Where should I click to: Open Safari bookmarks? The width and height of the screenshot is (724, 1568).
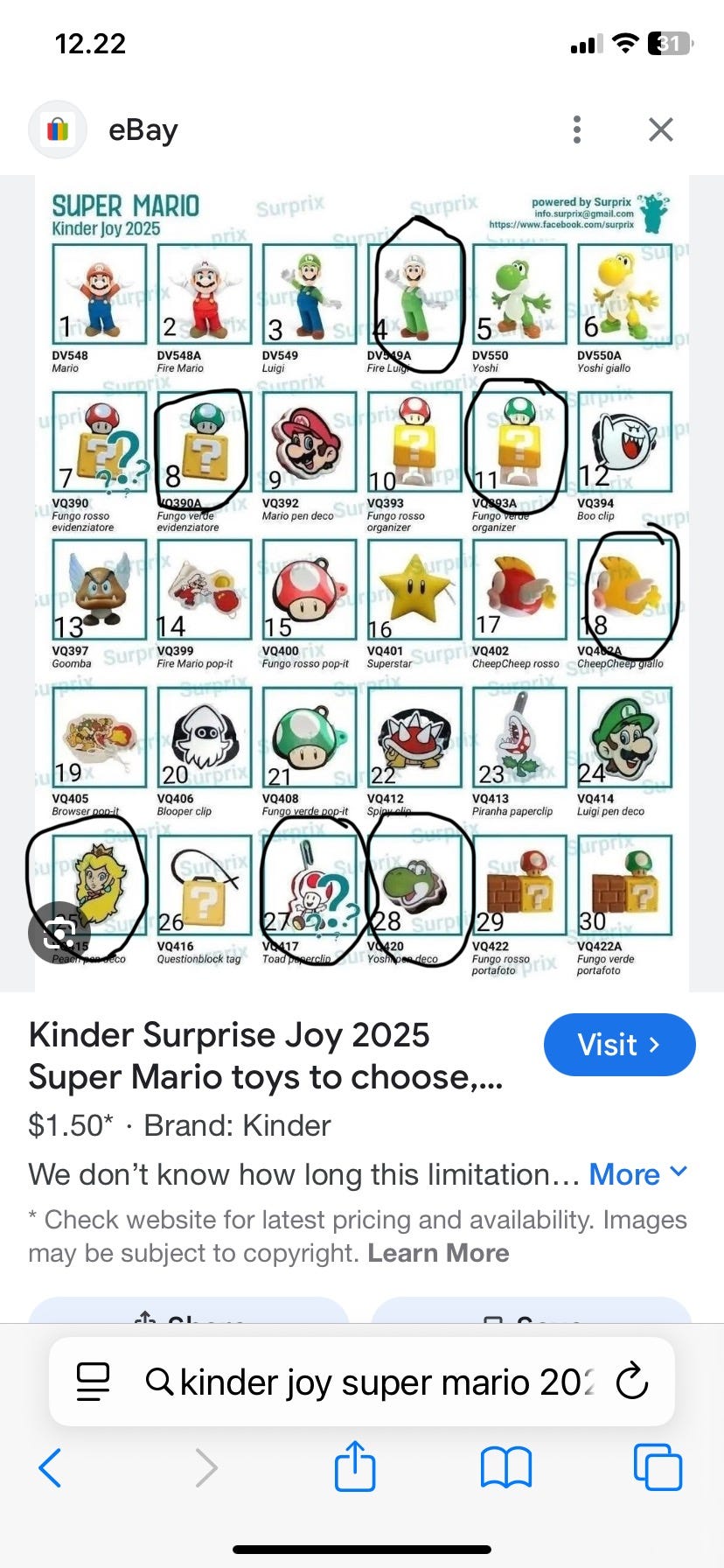pos(506,1467)
